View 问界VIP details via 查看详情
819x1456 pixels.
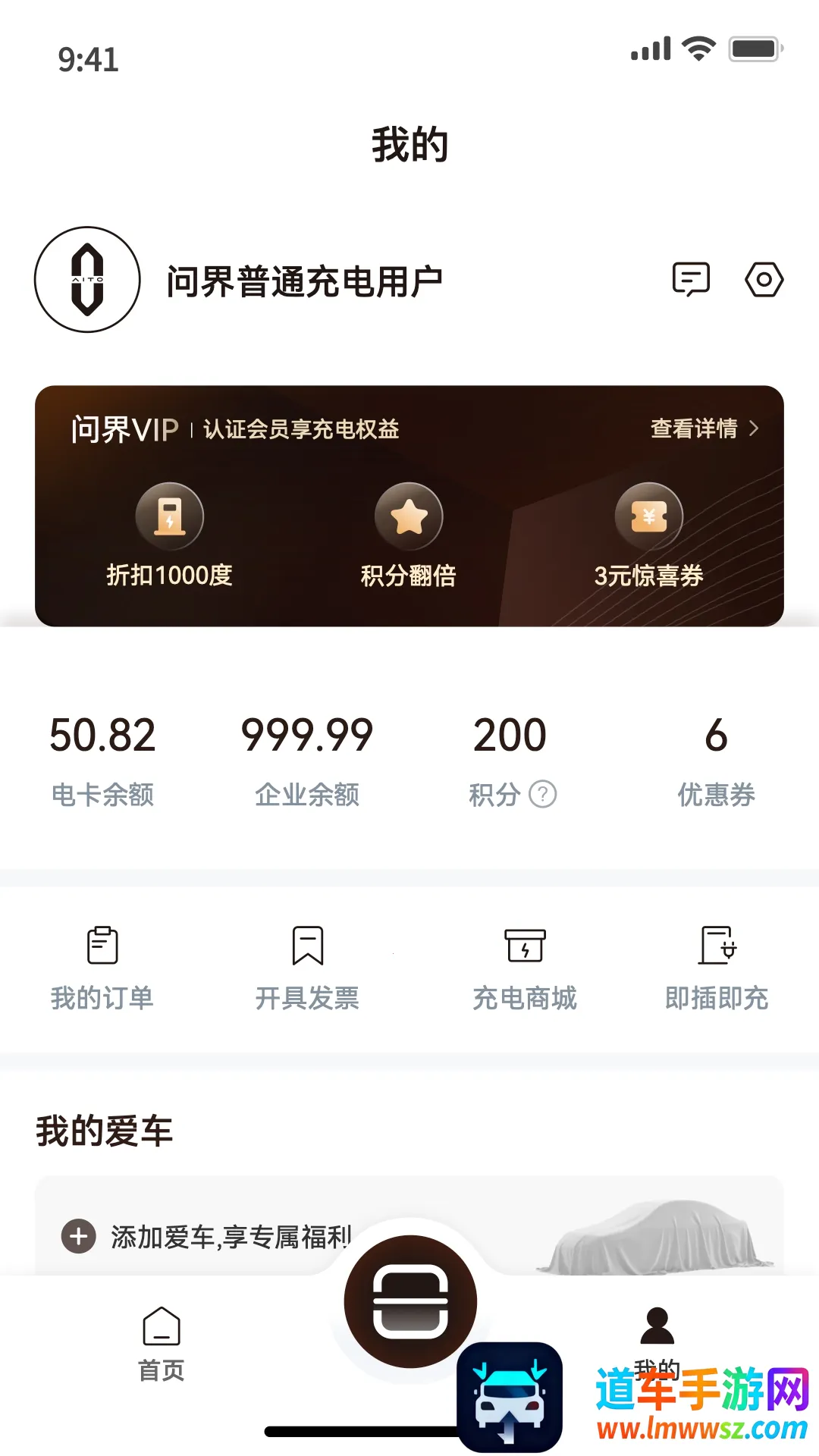point(704,428)
